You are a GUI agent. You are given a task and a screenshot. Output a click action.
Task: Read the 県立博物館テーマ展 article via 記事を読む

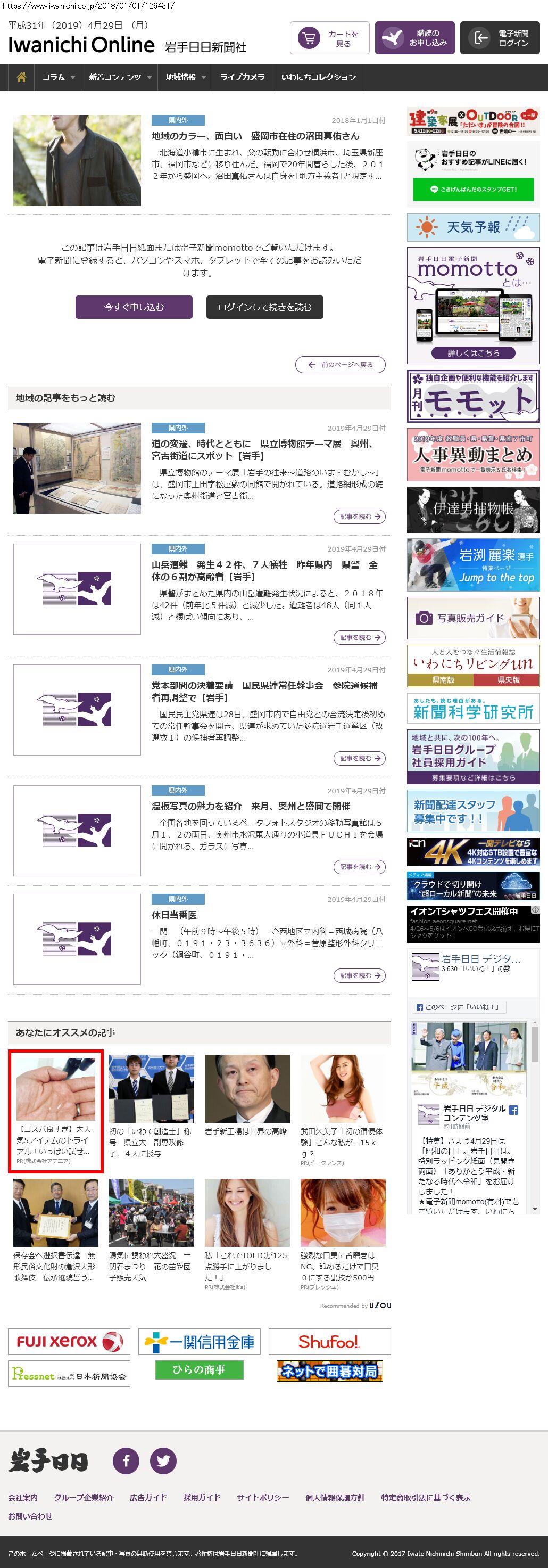point(359,517)
